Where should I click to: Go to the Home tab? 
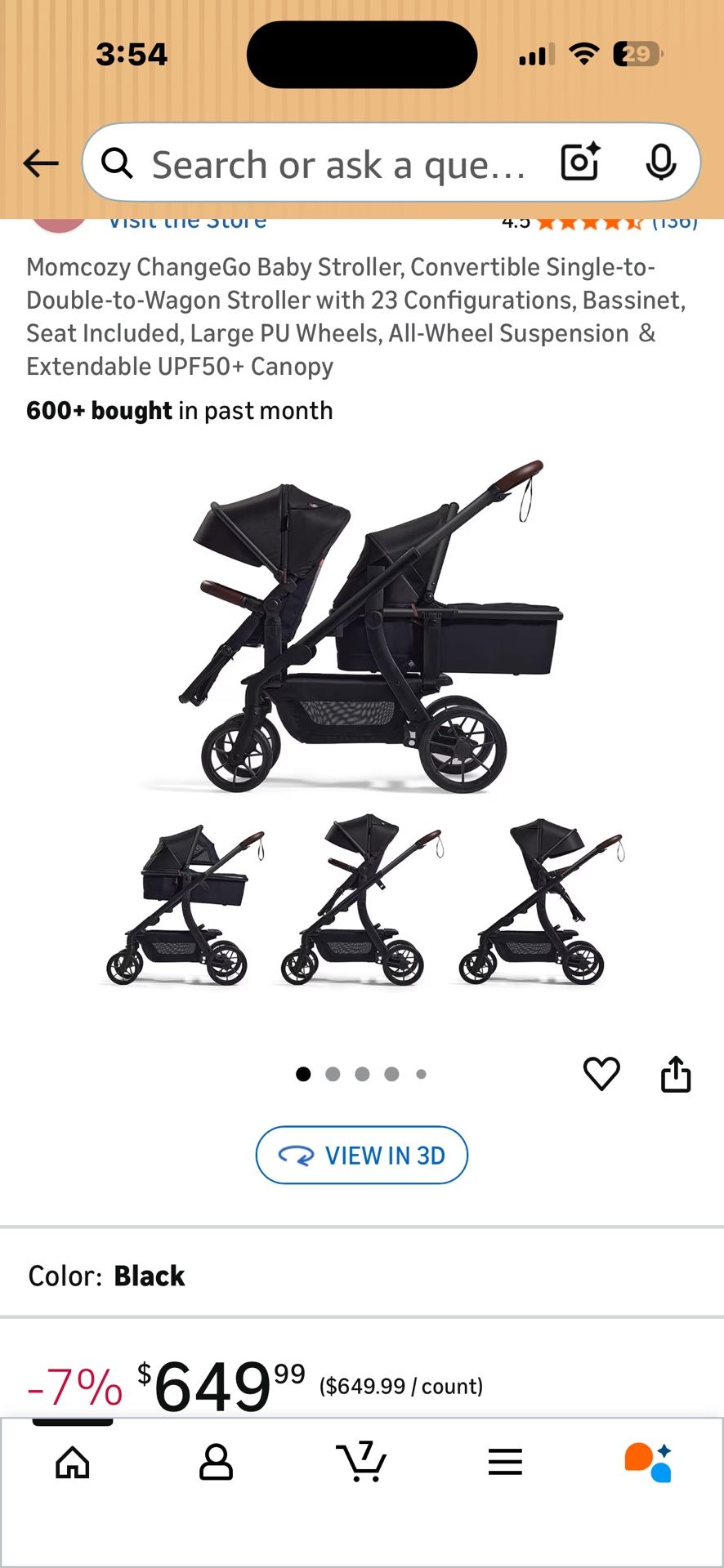click(73, 1462)
